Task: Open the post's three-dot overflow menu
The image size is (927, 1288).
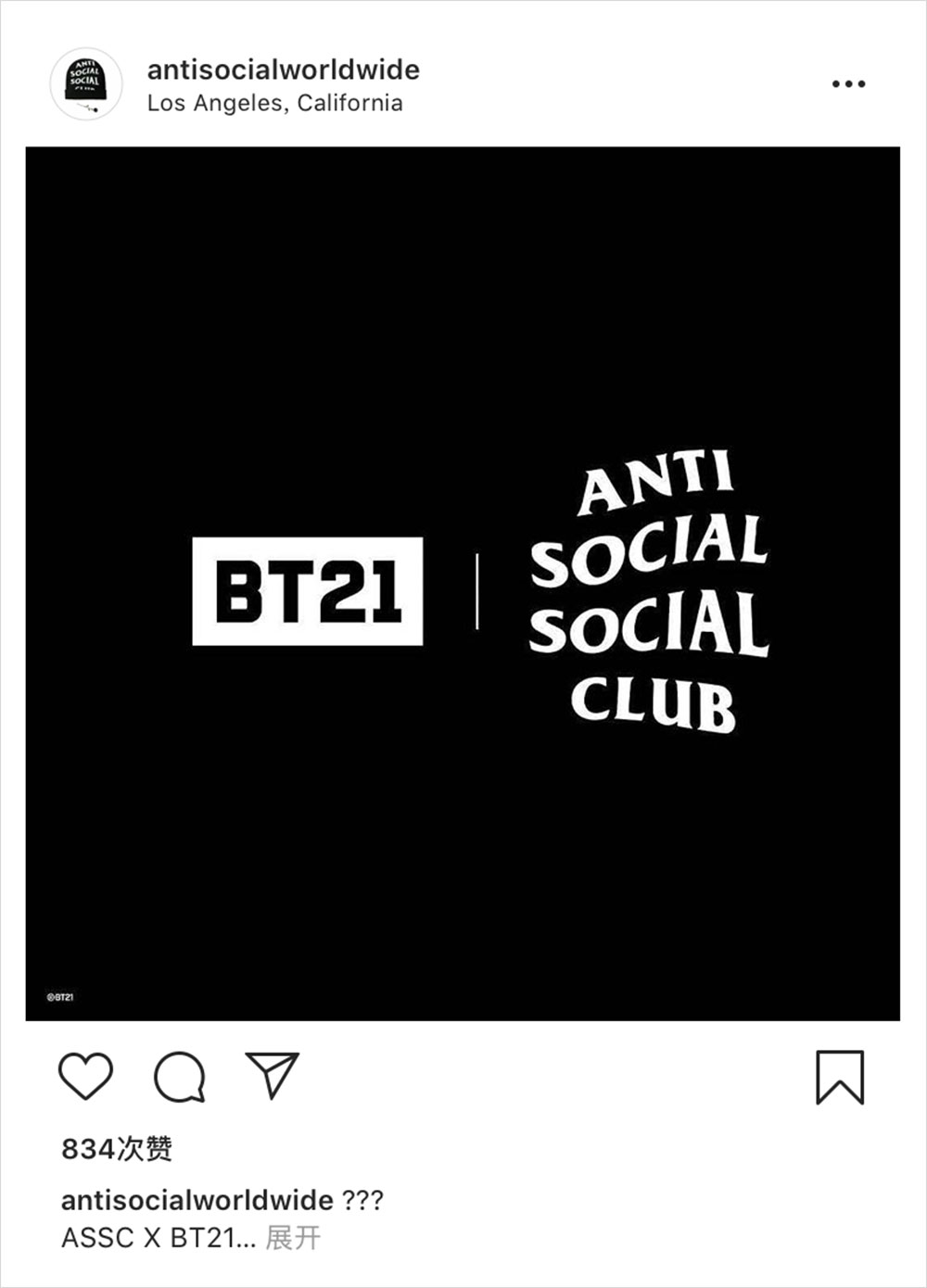Action: point(848,84)
